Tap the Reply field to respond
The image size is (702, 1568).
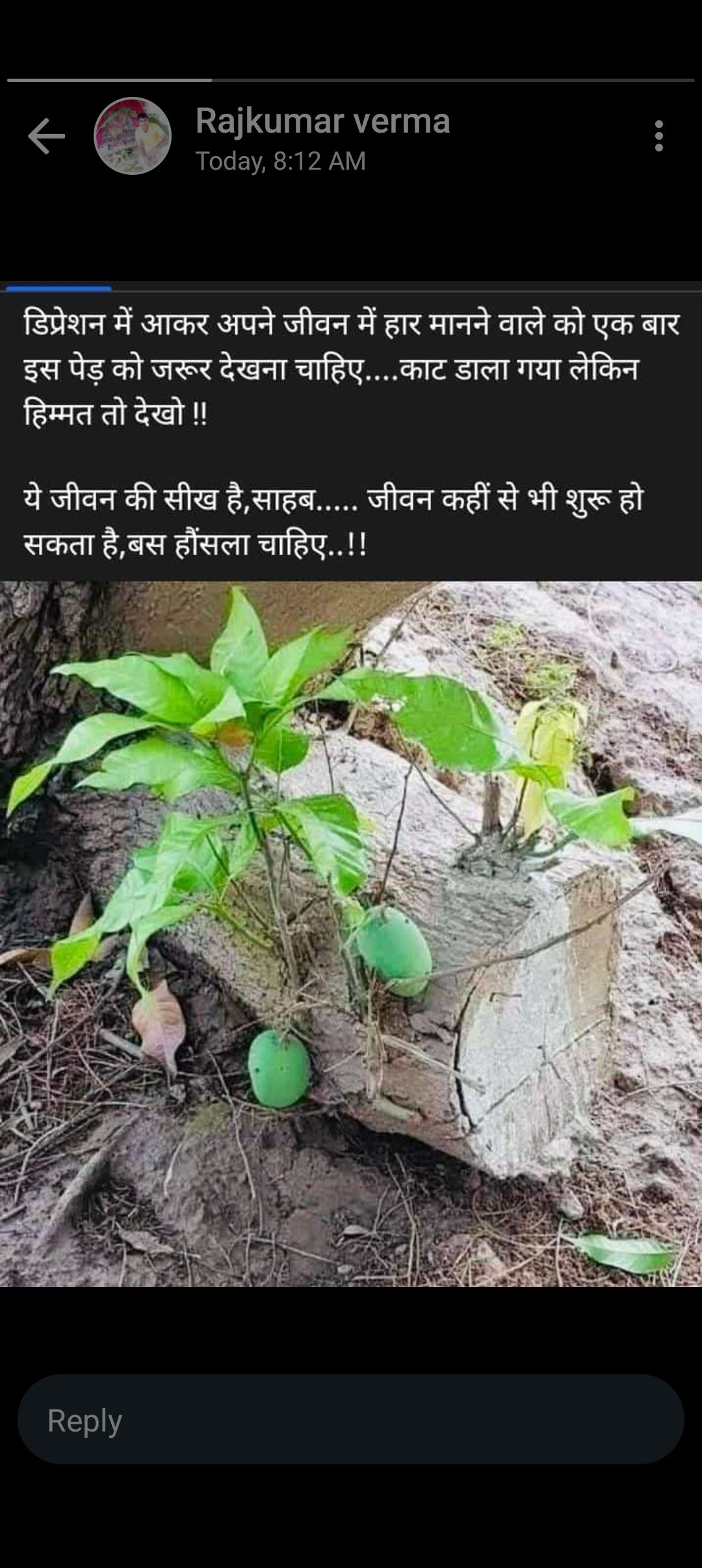click(351, 1420)
